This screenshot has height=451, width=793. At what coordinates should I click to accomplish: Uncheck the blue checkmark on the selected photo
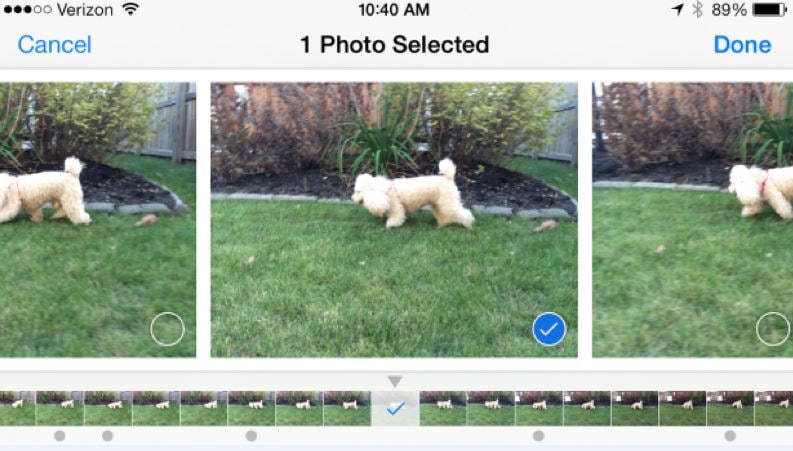[549, 329]
